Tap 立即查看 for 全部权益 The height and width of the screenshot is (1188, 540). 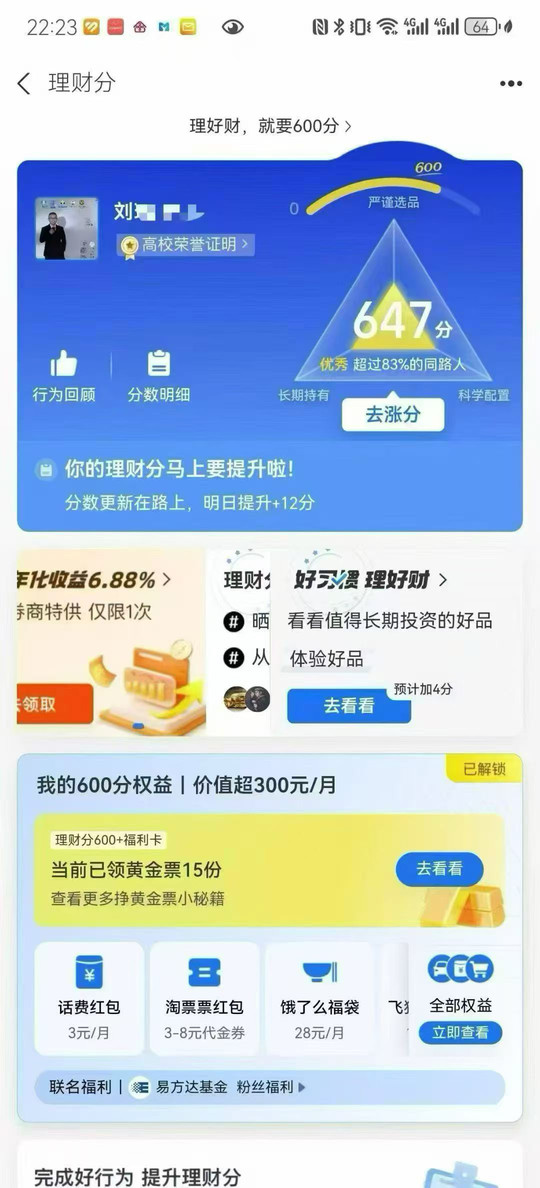[460, 1032]
